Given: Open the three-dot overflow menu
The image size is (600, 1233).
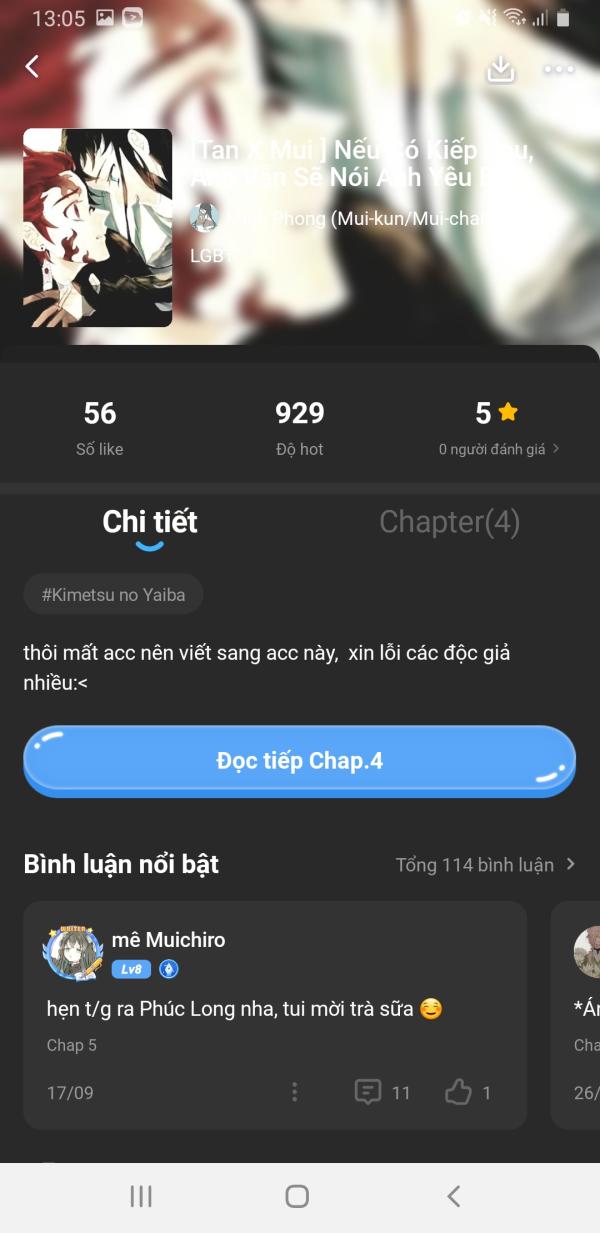Looking at the screenshot, I should tap(558, 68).
